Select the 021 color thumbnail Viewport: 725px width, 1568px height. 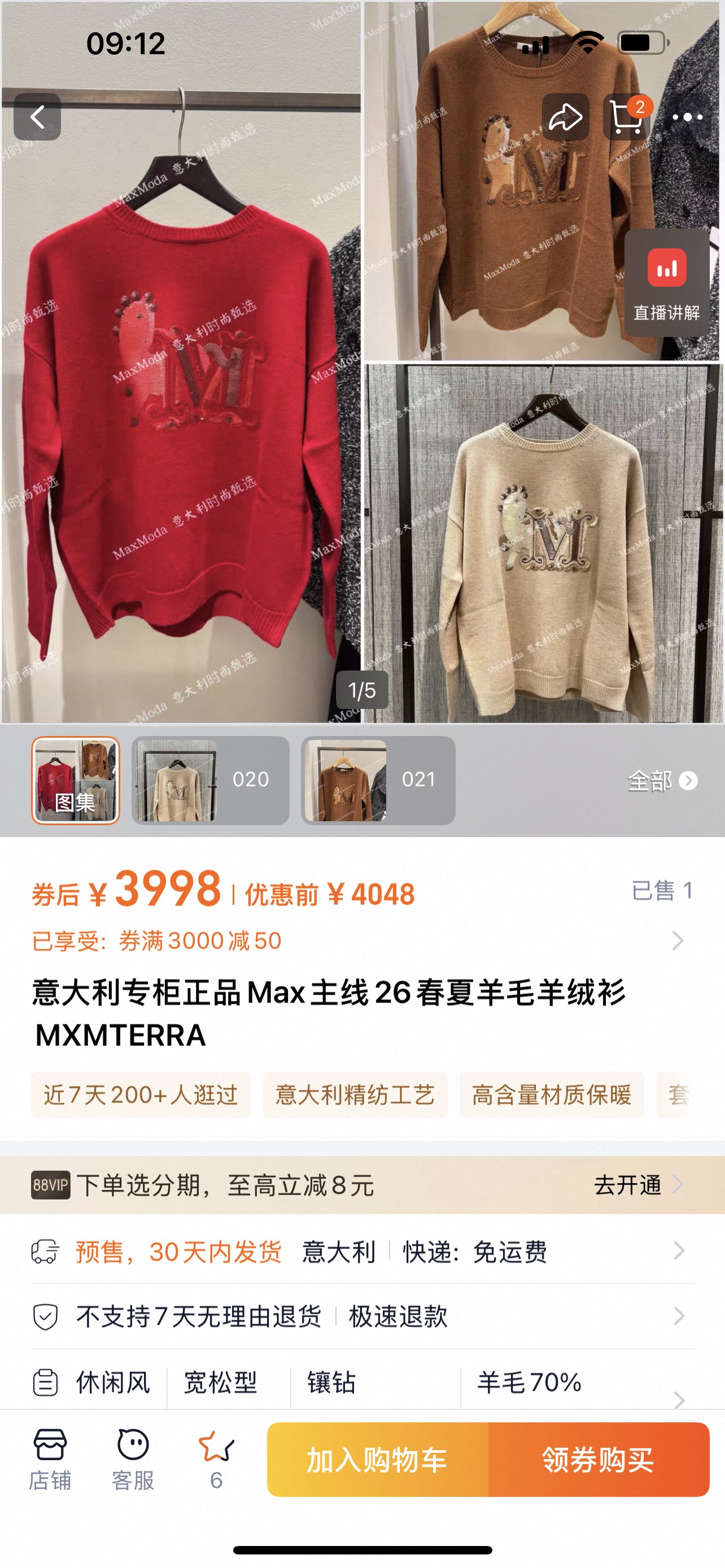tap(378, 781)
